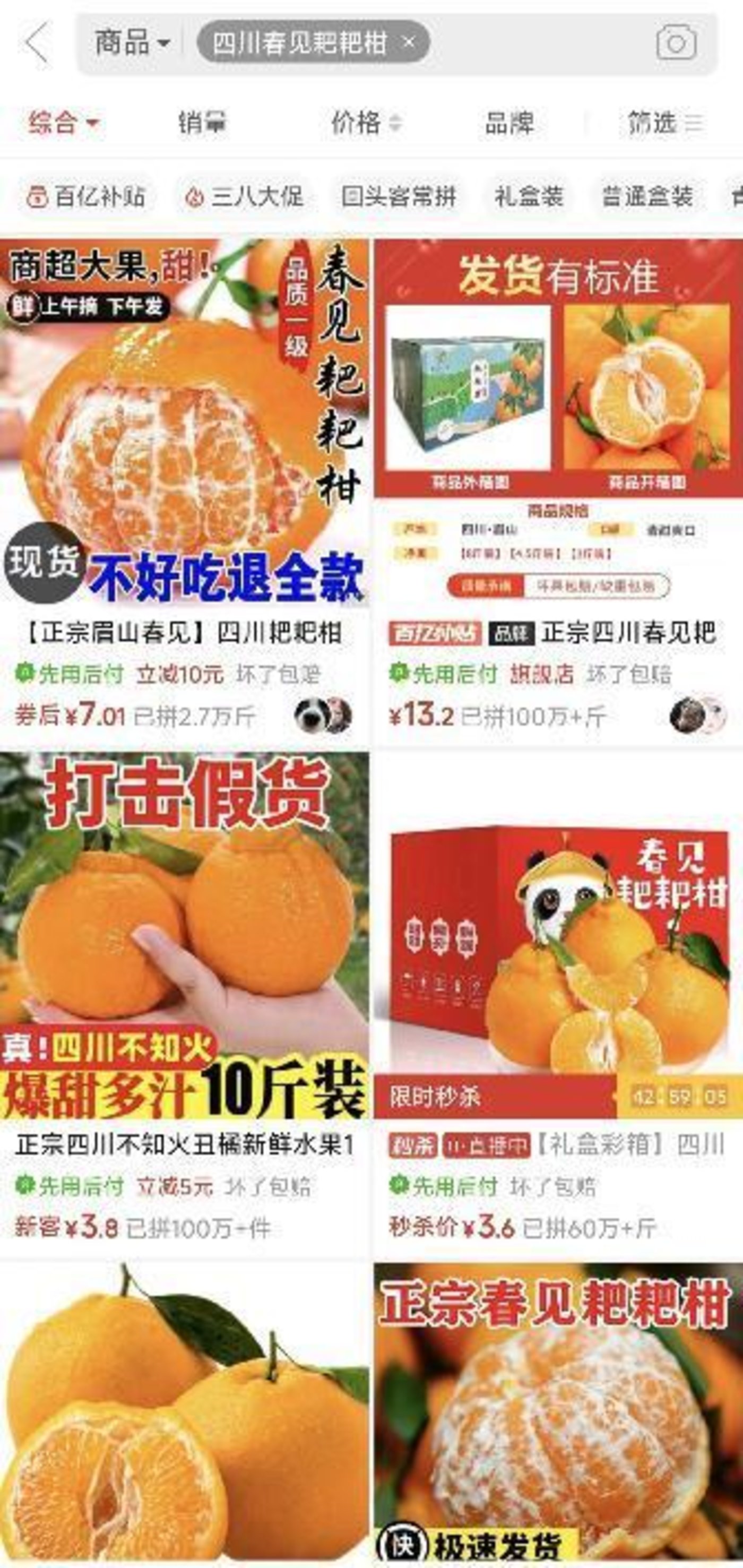
Task: Select the 三八大促 filter chip
Action: pos(244,196)
